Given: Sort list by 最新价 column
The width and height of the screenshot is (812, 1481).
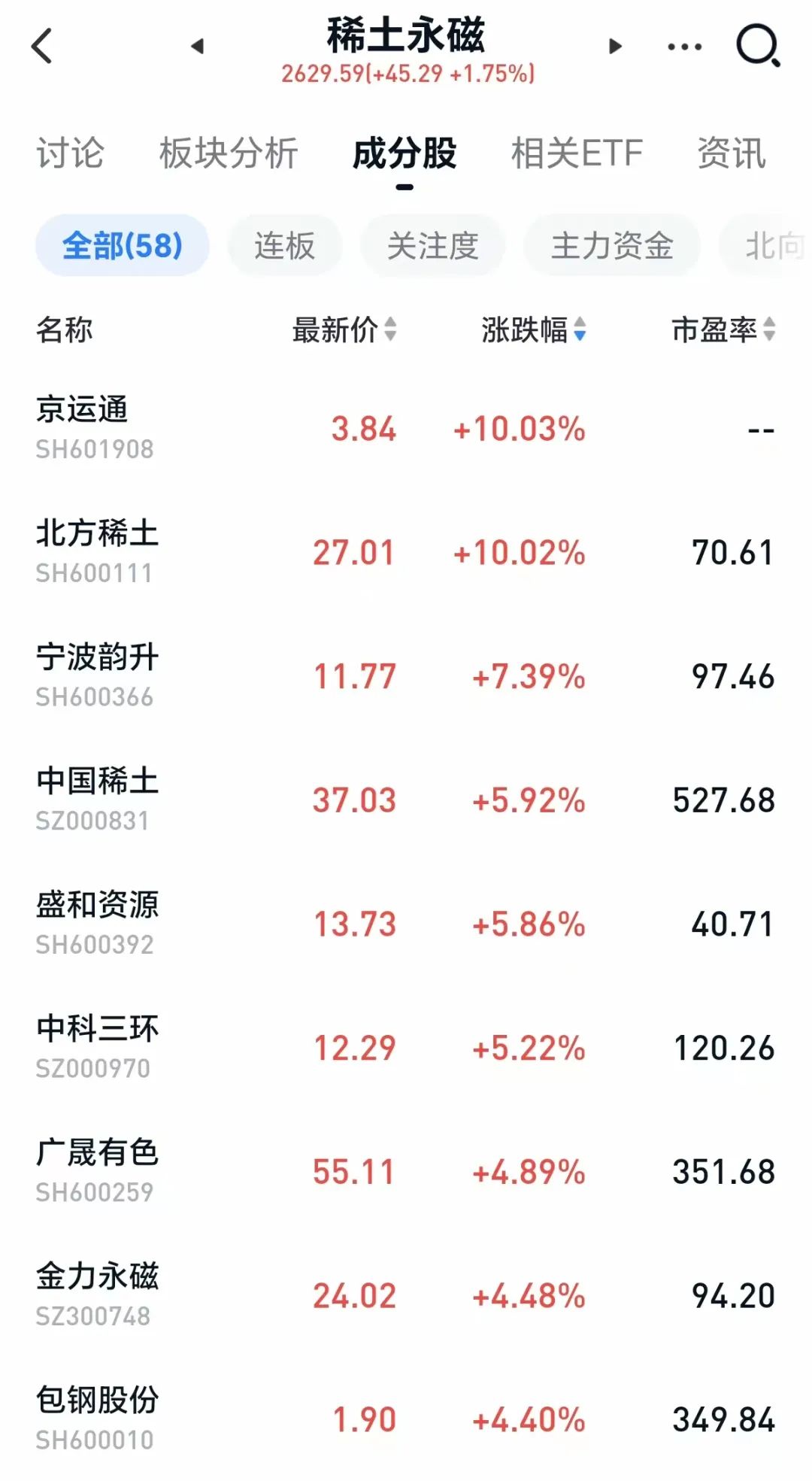Looking at the screenshot, I should 344,329.
